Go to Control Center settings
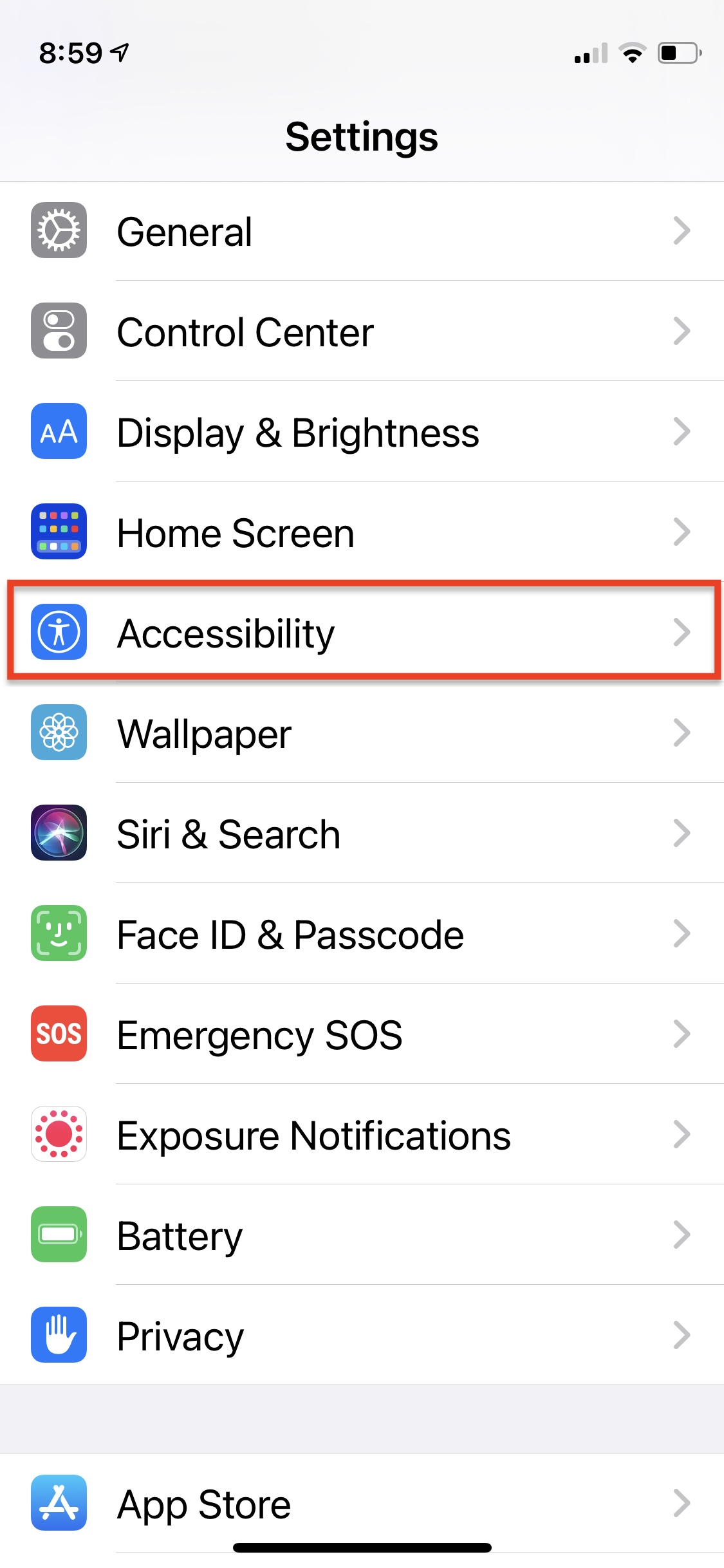The width and height of the screenshot is (724, 1568). click(362, 331)
